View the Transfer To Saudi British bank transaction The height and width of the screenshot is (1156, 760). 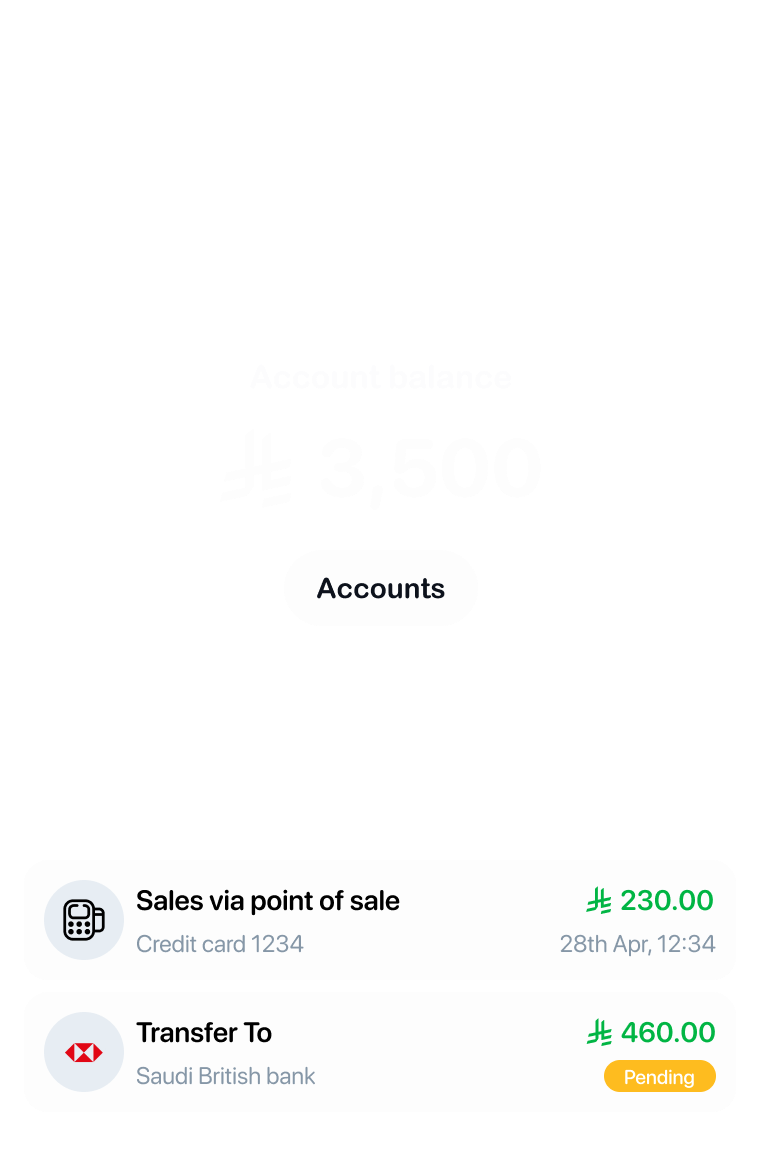[x=380, y=1052]
